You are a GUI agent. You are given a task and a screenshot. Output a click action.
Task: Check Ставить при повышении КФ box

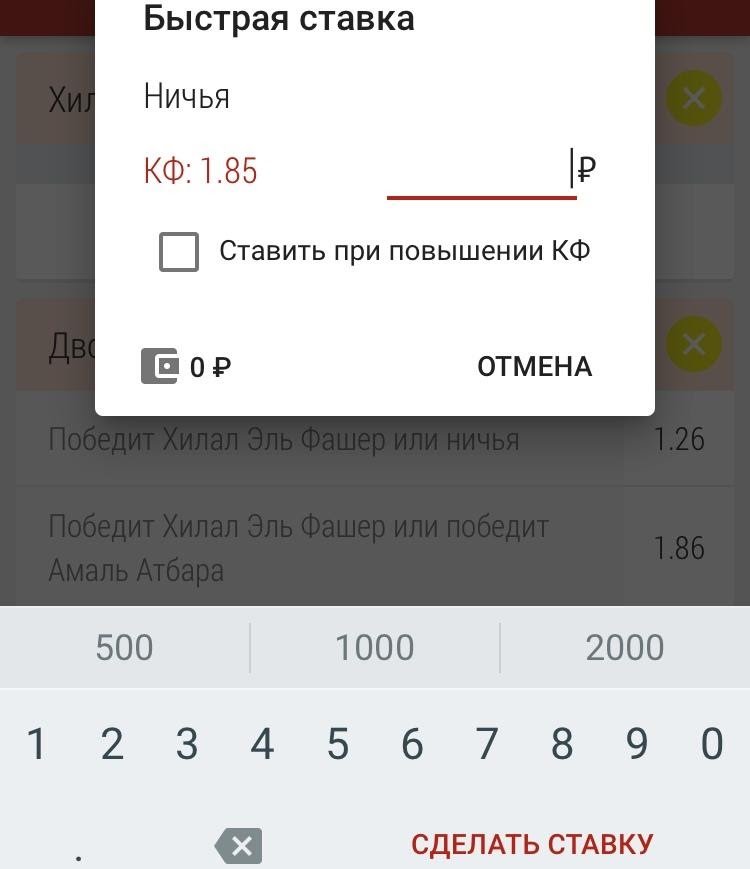pyautogui.click(x=179, y=251)
